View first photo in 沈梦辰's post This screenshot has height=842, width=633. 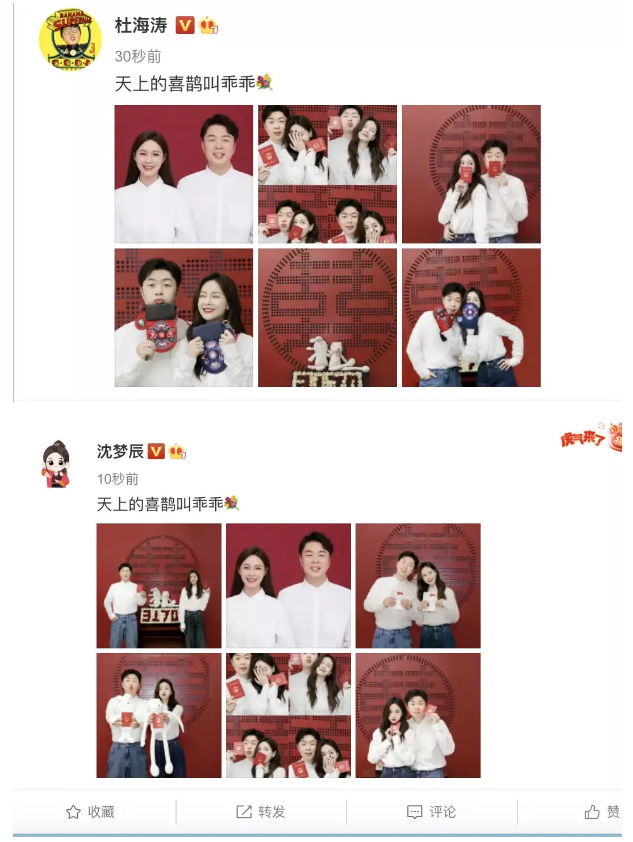[x=158, y=586]
